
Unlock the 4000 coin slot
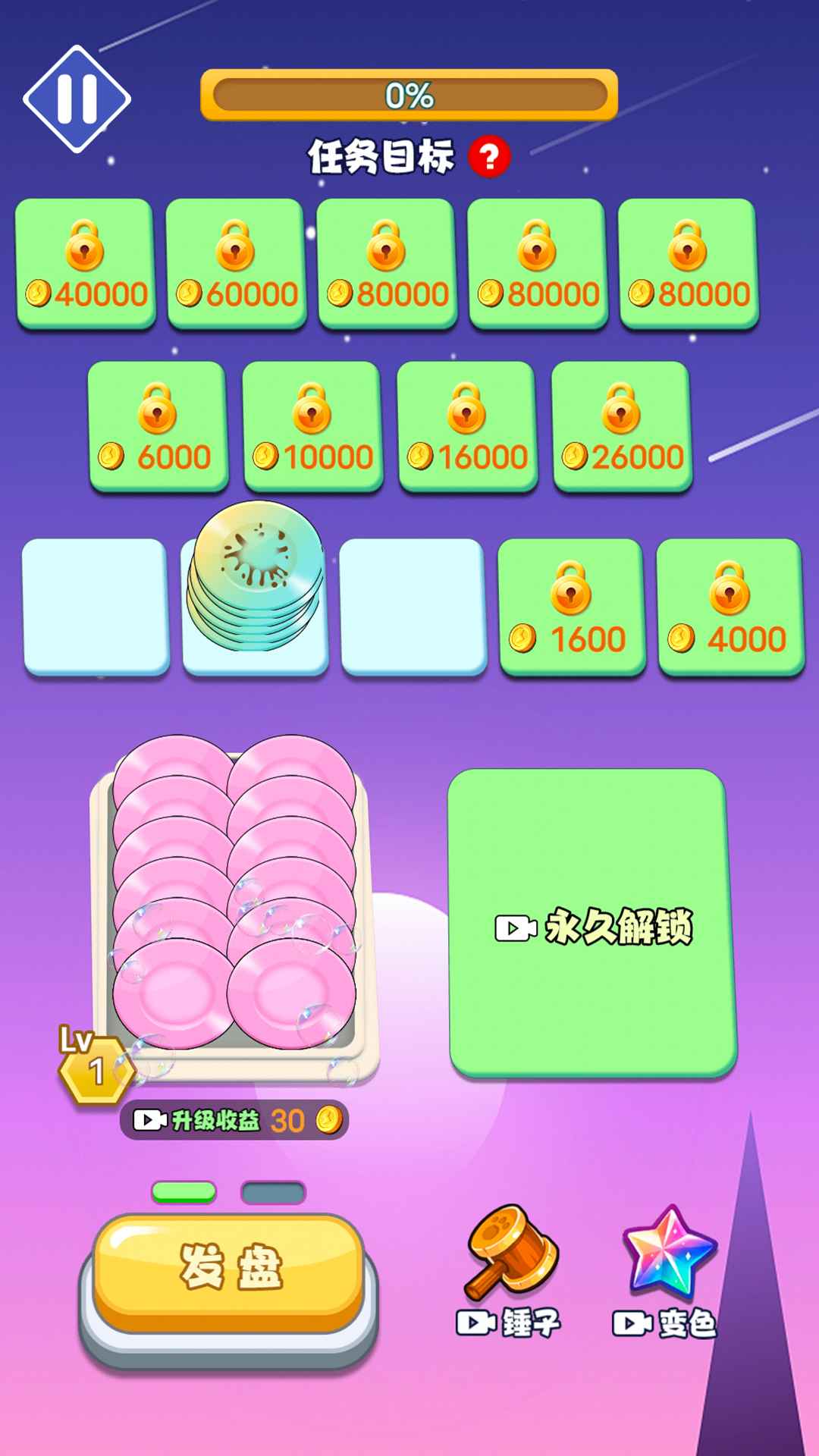tap(730, 607)
